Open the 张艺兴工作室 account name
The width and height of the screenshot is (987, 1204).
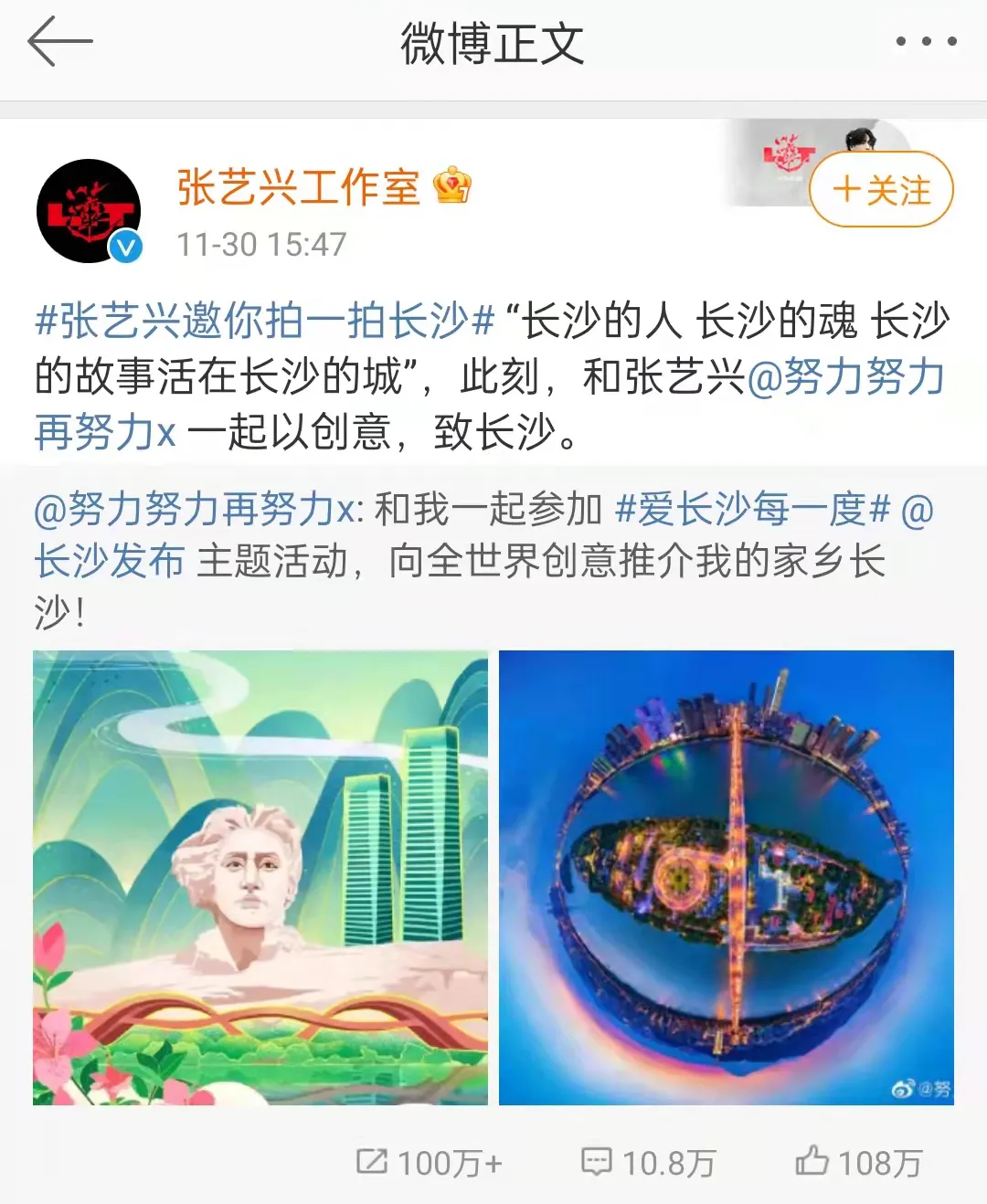[x=298, y=187]
